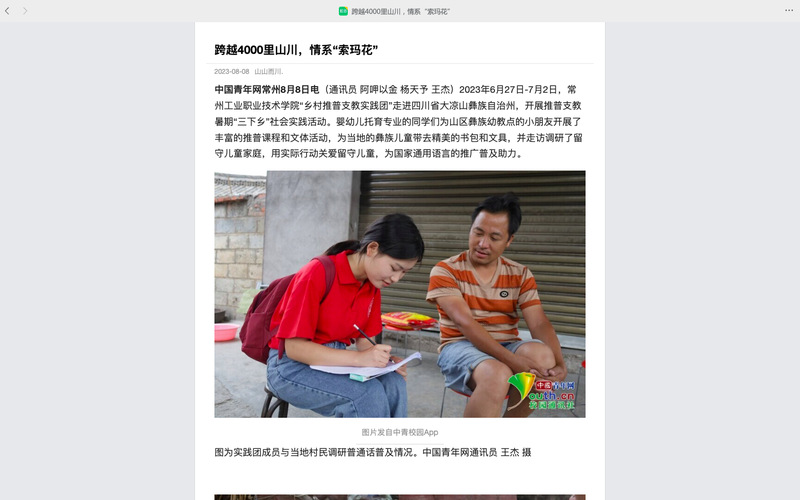
Task: Open the 山山而川 account link
Action: pyautogui.click(x=268, y=72)
